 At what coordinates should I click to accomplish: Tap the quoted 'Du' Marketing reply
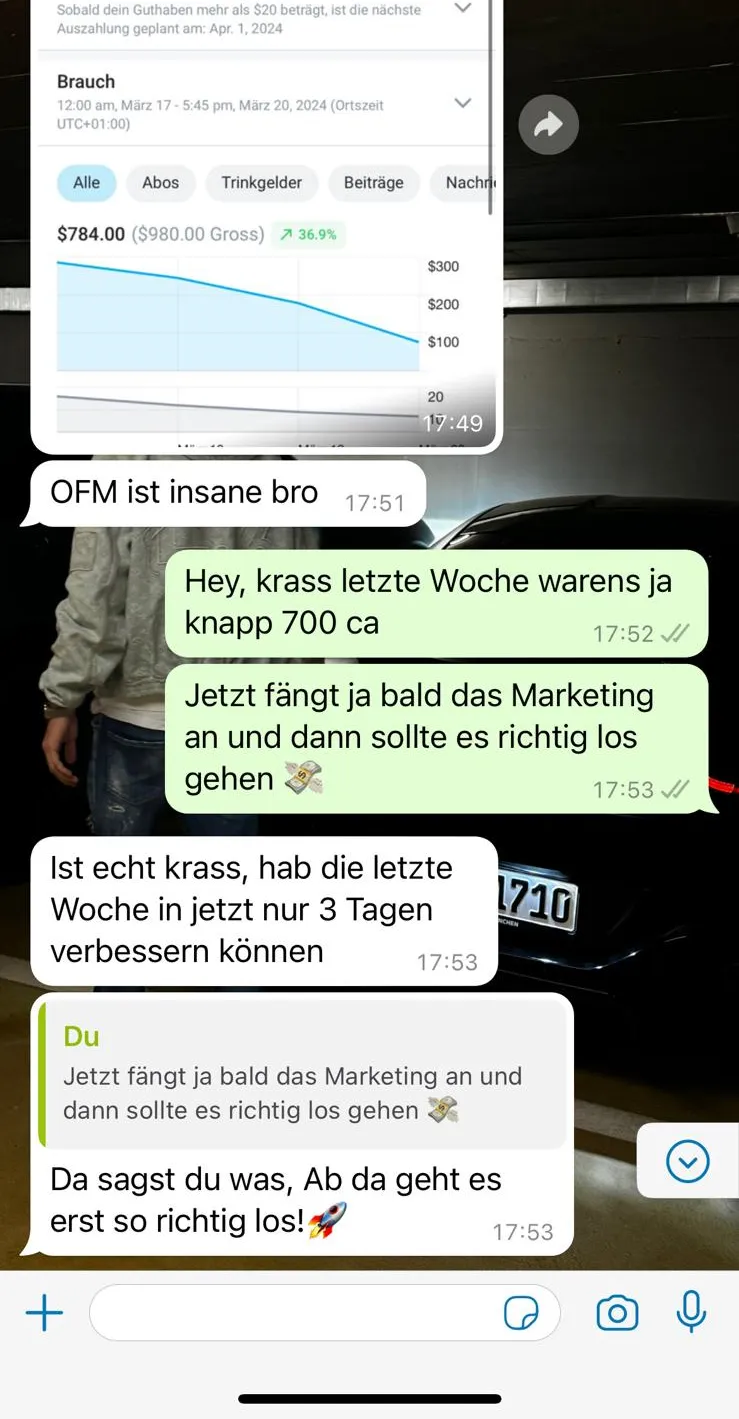[x=302, y=1074]
